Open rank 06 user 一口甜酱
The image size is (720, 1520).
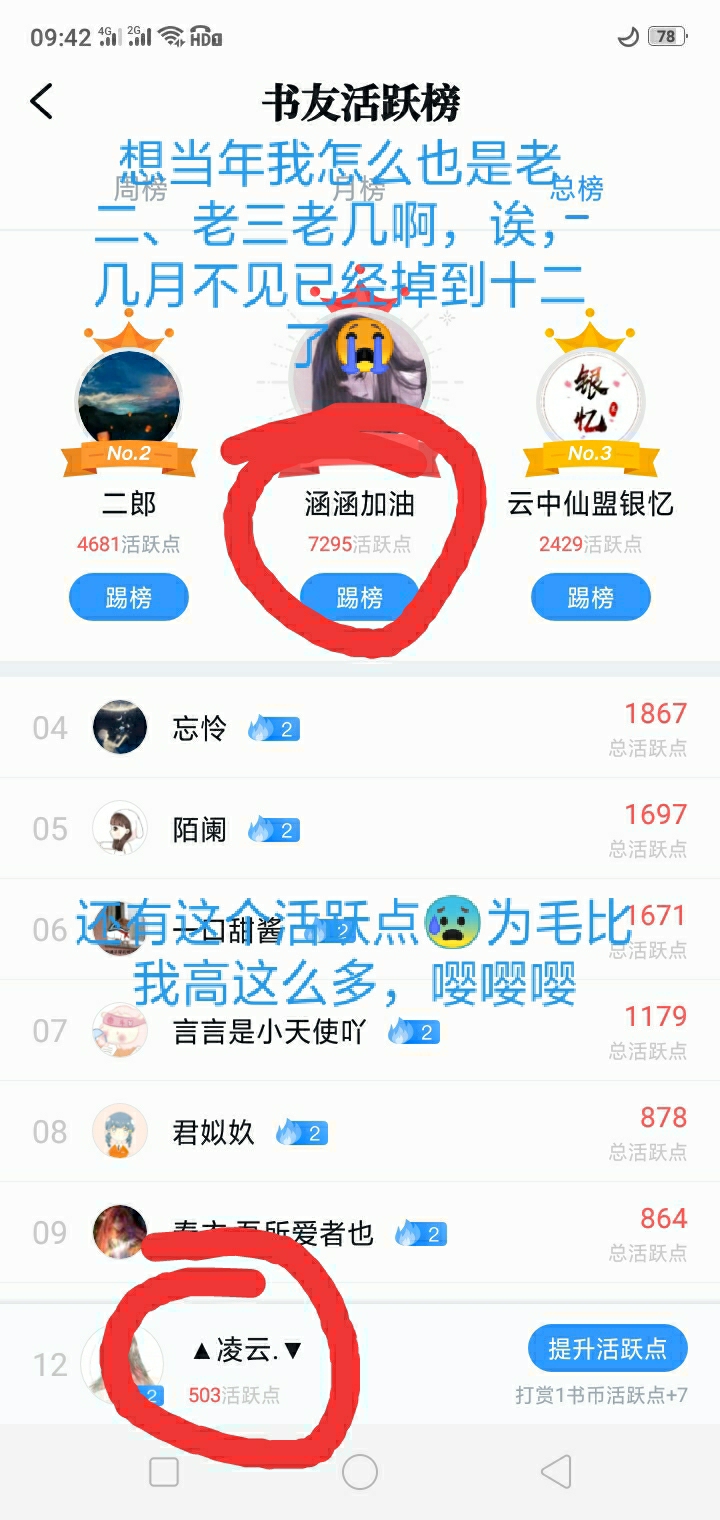point(360,930)
